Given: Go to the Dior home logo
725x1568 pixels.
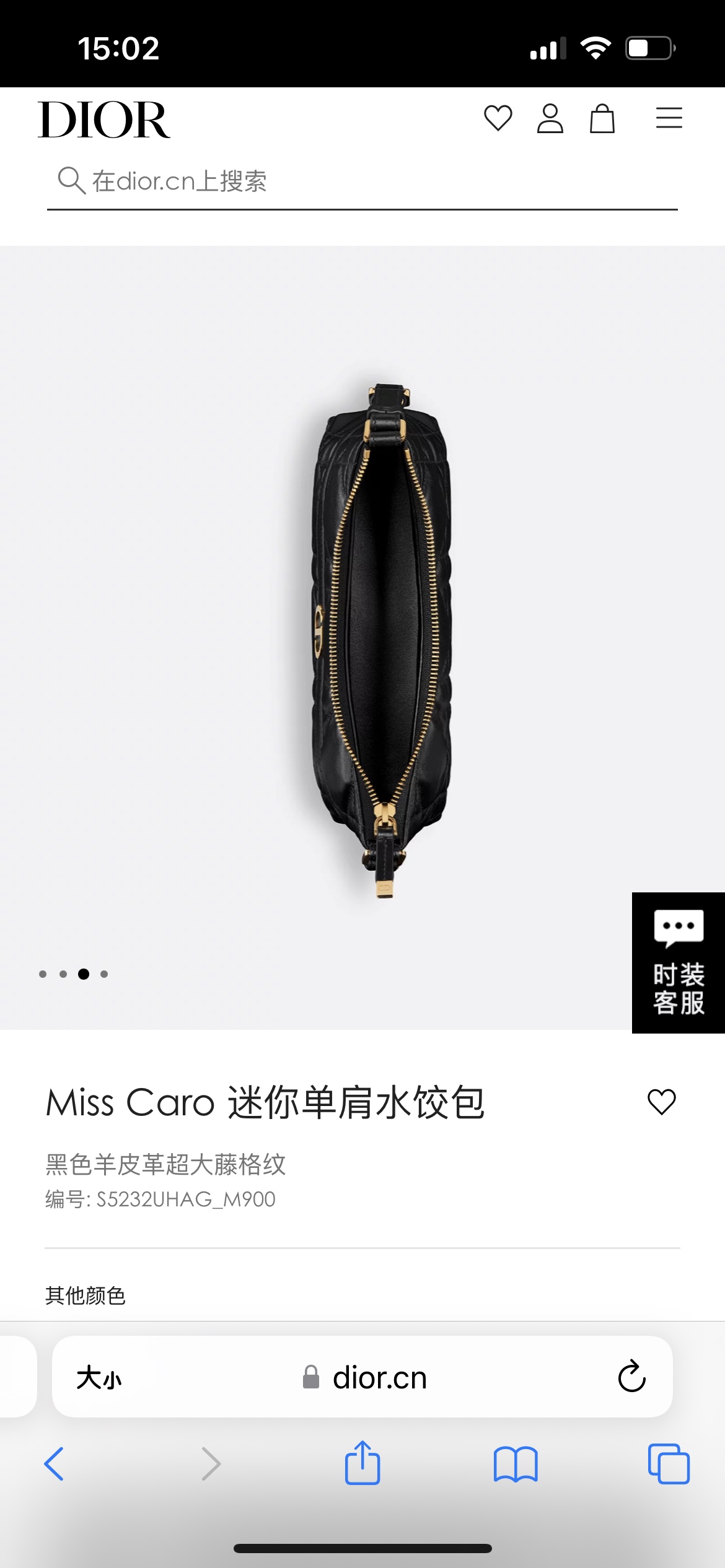Looking at the screenshot, I should 104,120.
